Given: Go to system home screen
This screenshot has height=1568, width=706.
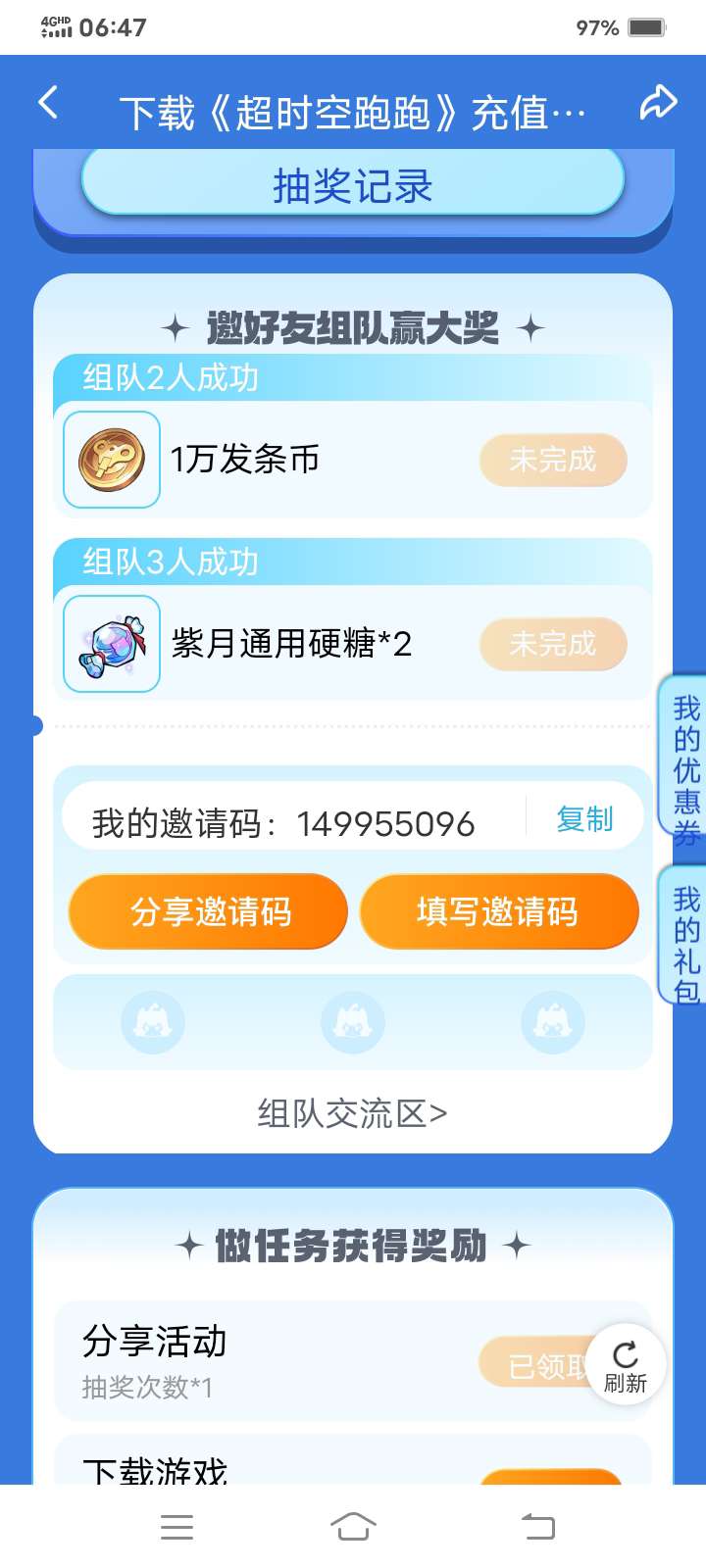Looking at the screenshot, I should [353, 1526].
